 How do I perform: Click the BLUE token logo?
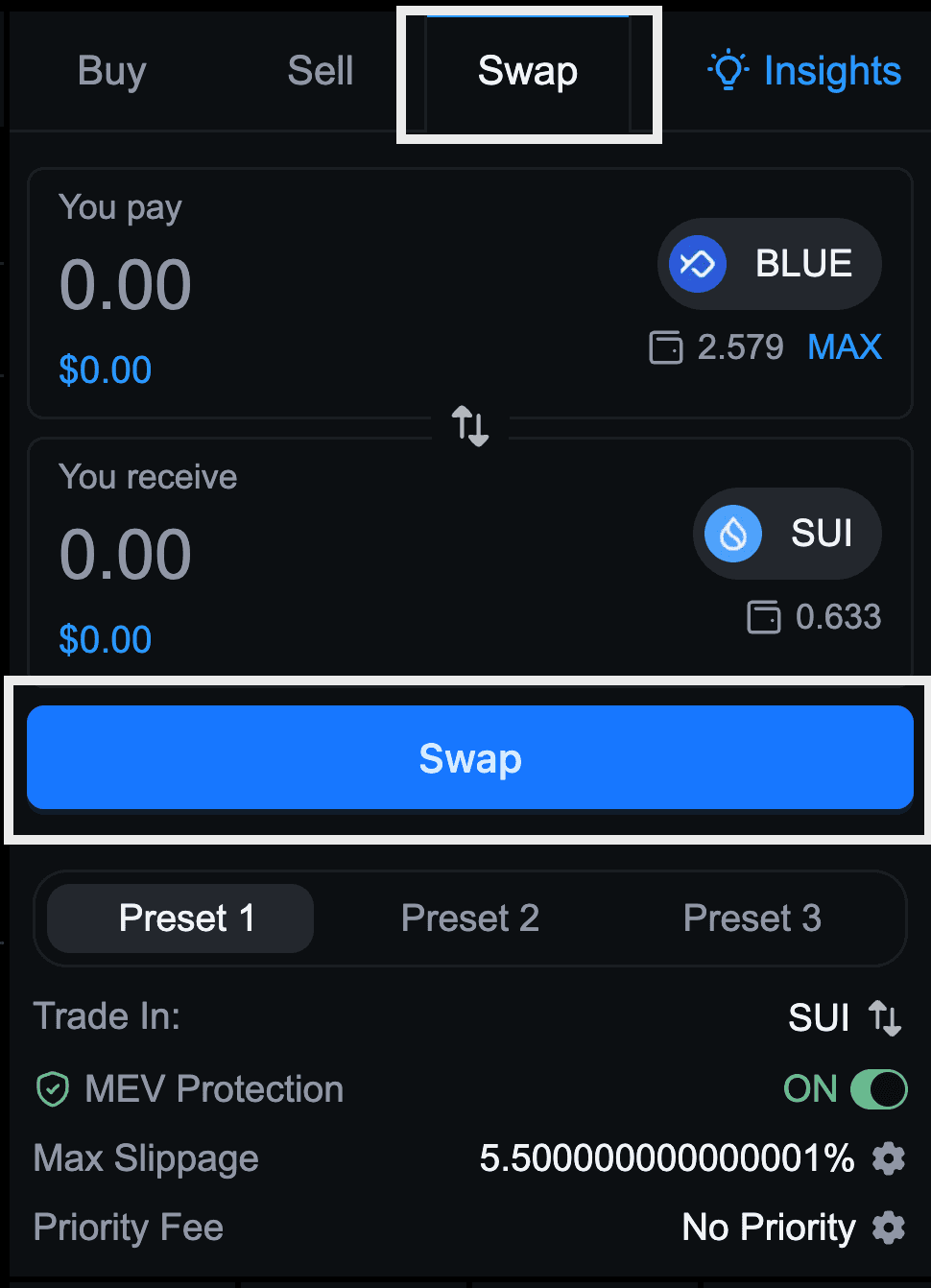697,264
